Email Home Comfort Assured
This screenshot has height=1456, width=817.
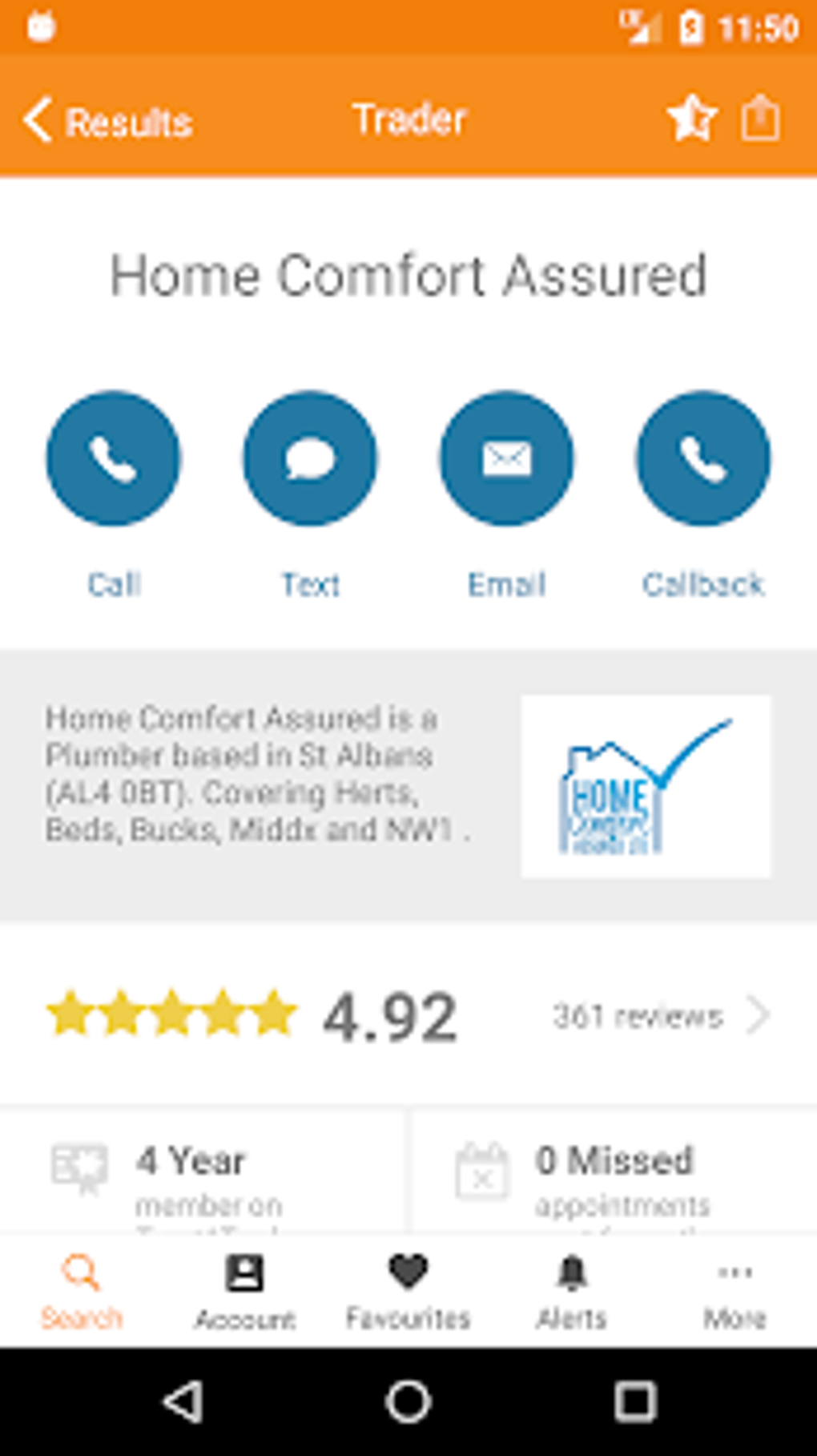(x=506, y=459)
